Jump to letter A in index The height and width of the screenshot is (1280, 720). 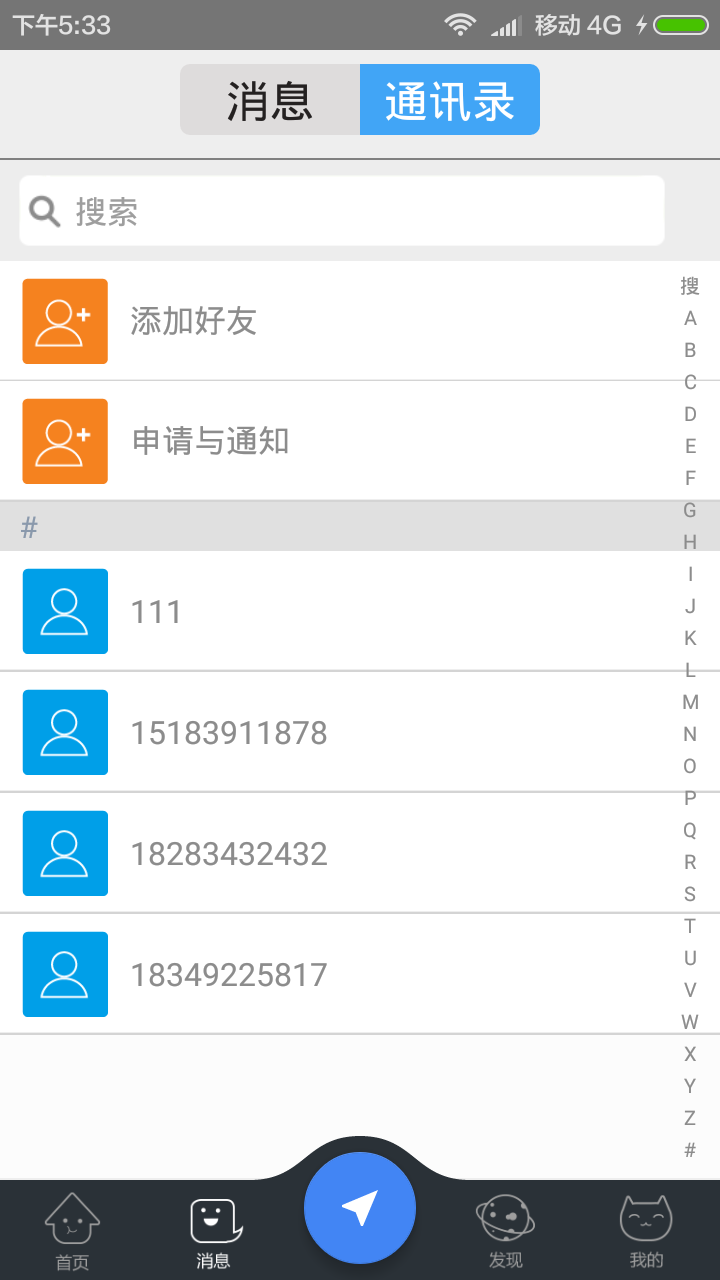coord(690,319)
